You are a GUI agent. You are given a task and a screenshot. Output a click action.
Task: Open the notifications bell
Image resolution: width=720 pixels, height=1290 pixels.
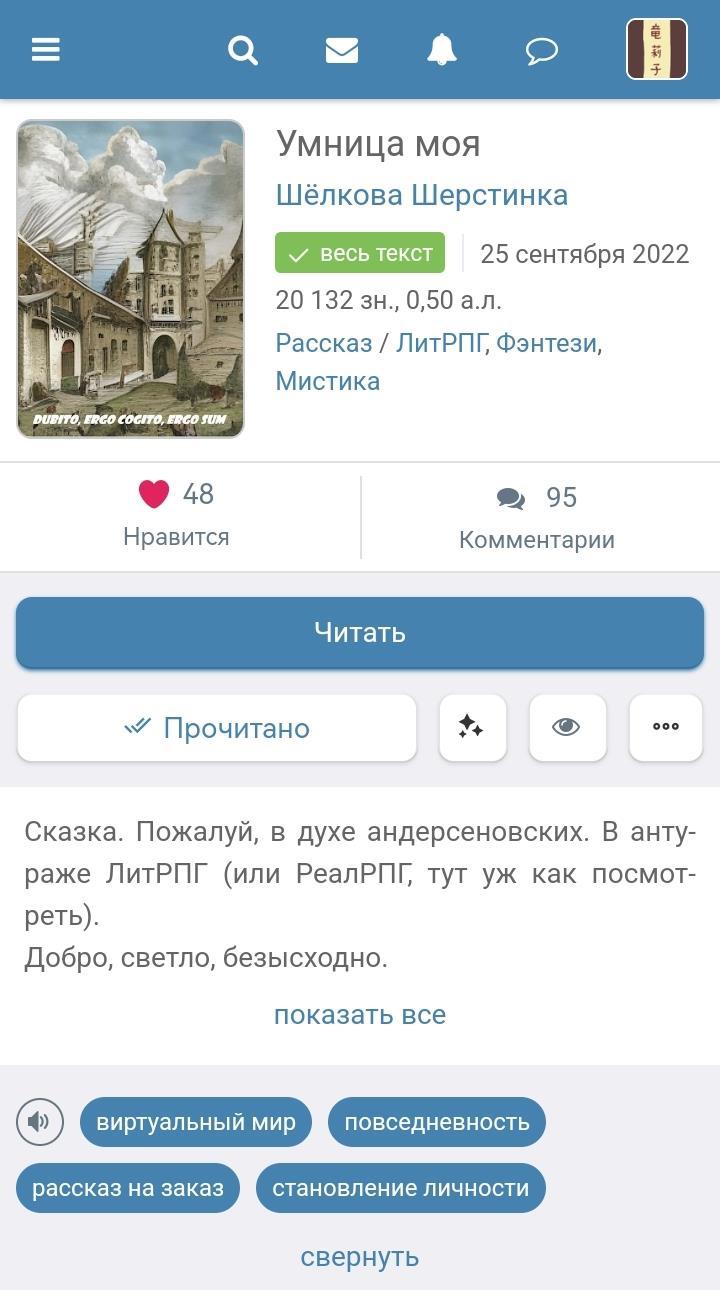[441, 49]
